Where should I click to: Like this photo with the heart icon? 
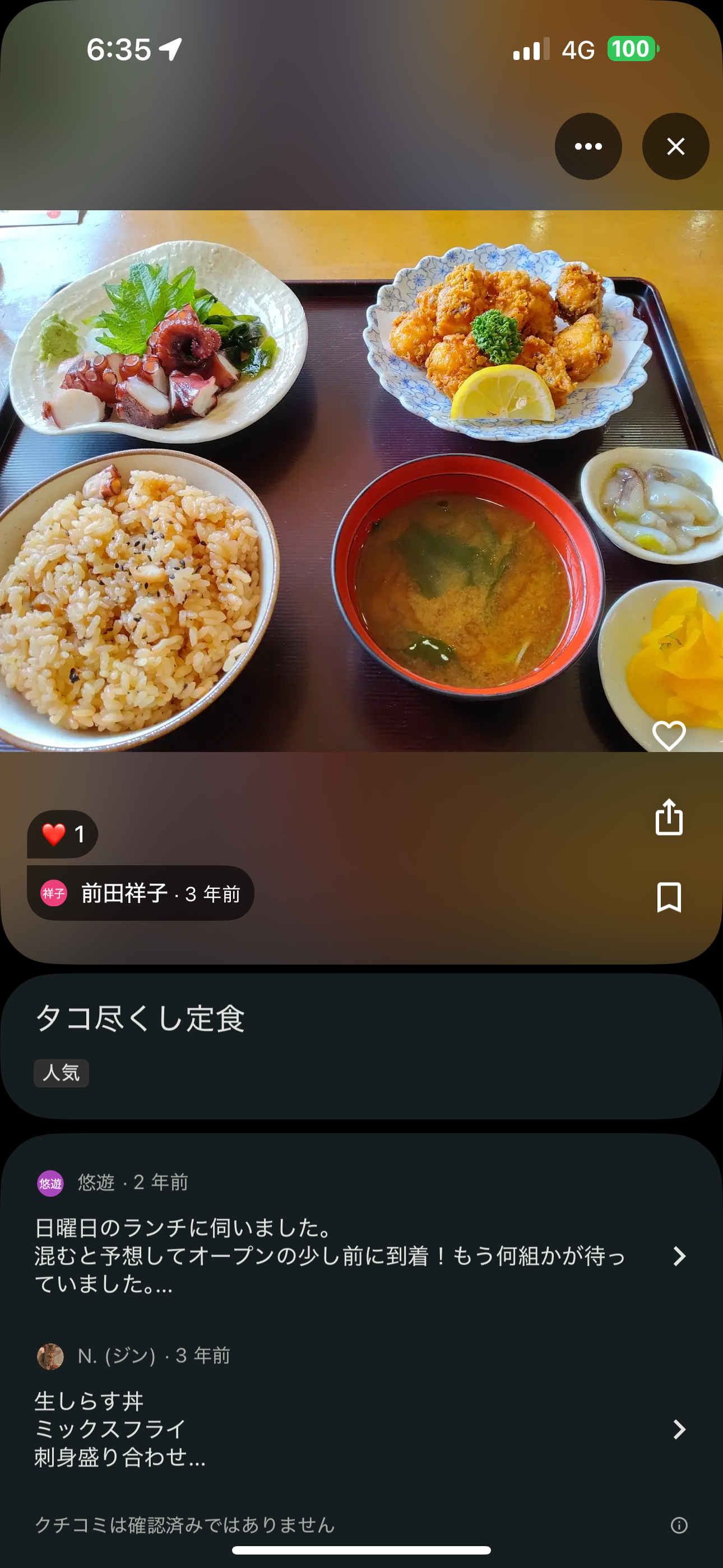(669, 735)
